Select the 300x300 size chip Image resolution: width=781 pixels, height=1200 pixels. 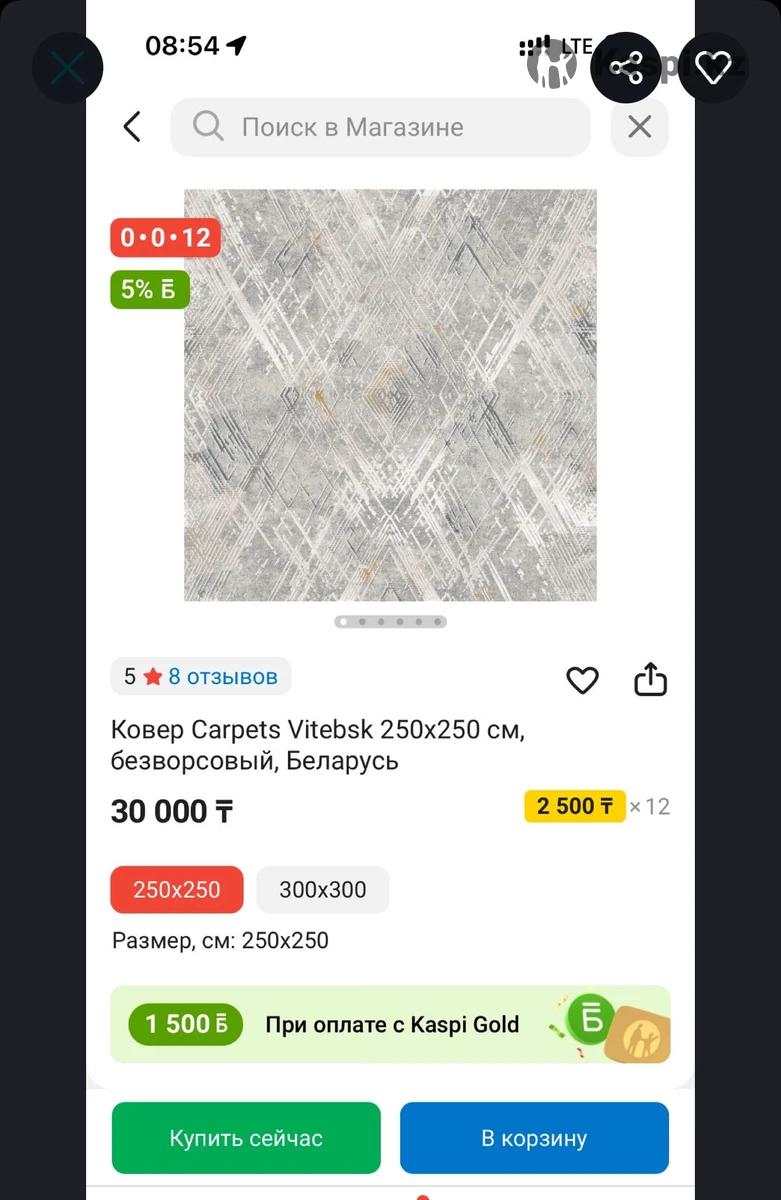322,889
